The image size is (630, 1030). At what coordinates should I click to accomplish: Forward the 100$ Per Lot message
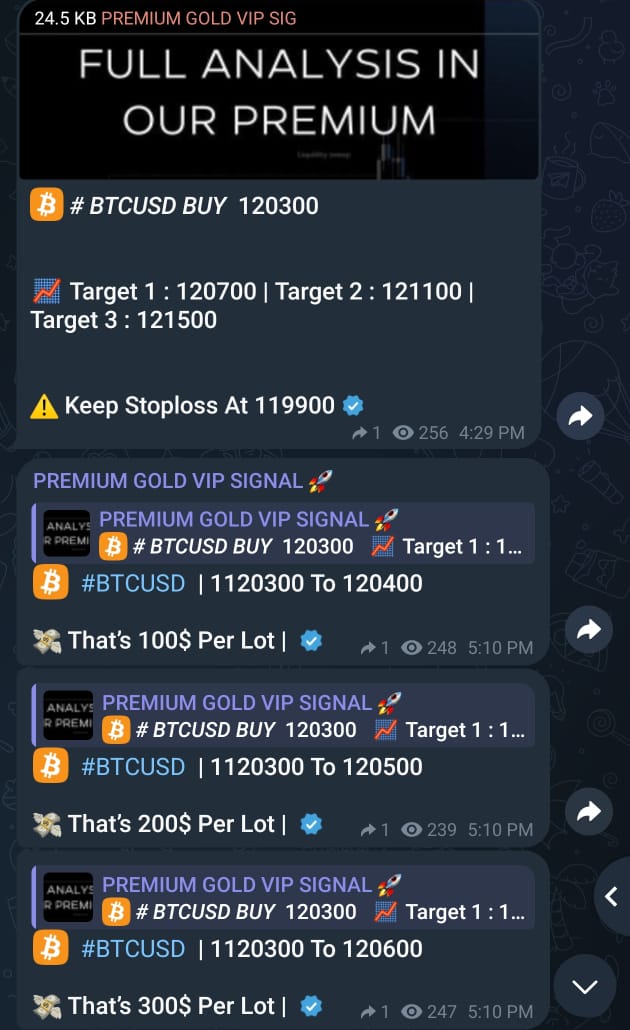[589, 629]
